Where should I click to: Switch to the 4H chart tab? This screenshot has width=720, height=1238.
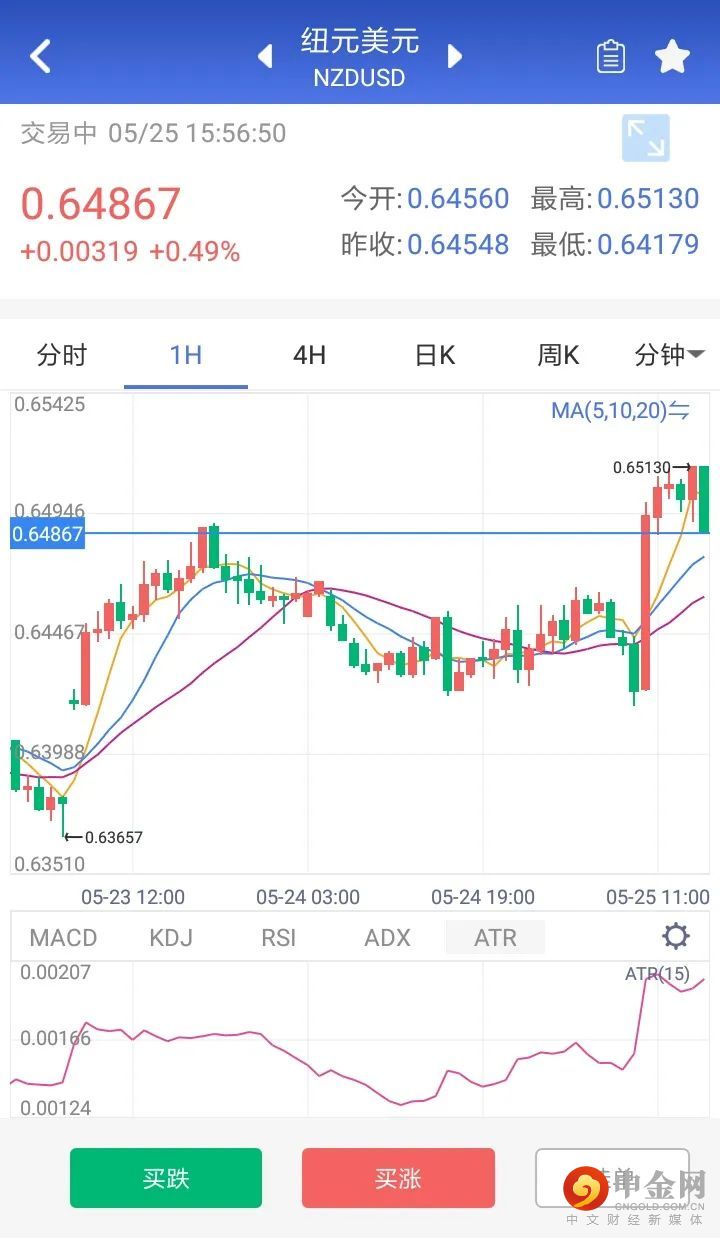pos(309,355)
